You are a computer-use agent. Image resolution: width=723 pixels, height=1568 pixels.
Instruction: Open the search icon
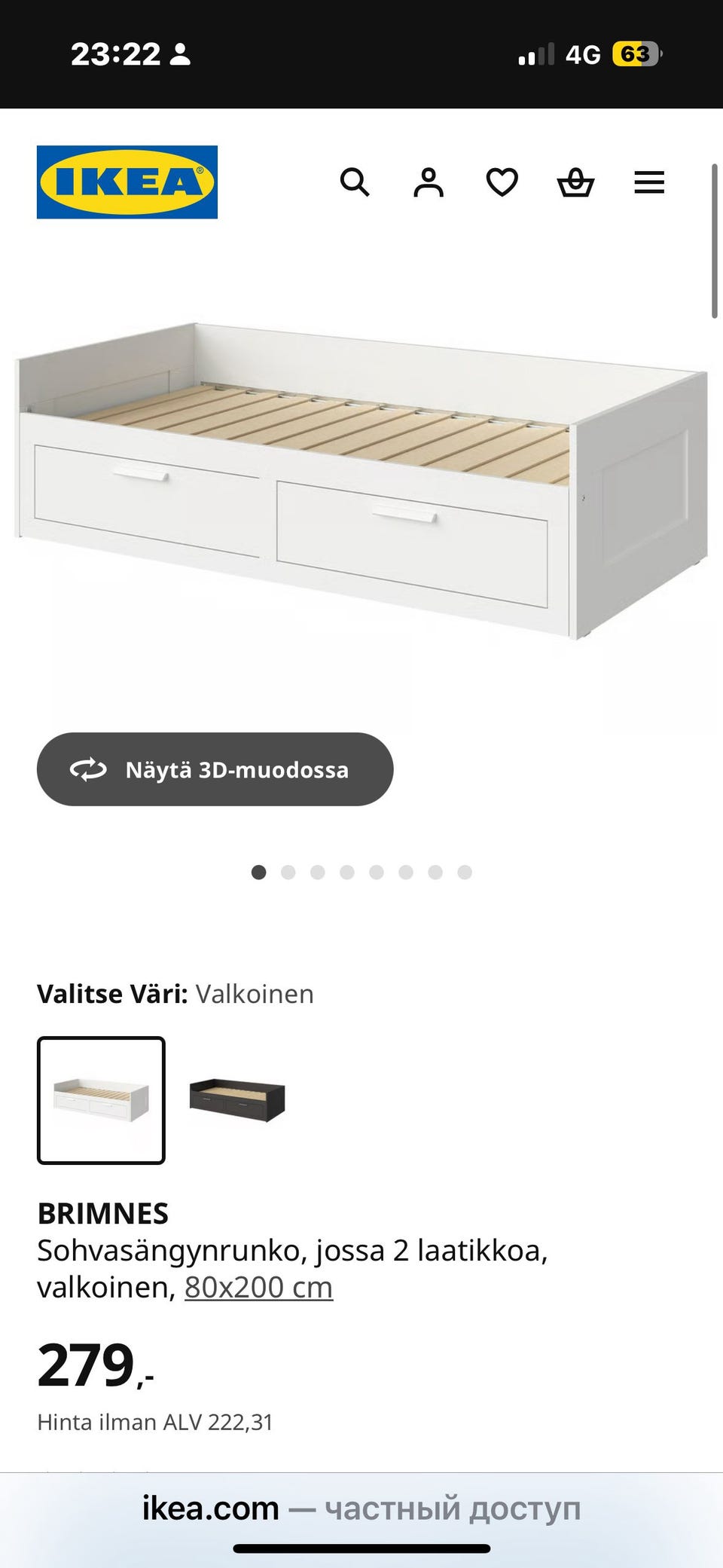tap(355, 182)
